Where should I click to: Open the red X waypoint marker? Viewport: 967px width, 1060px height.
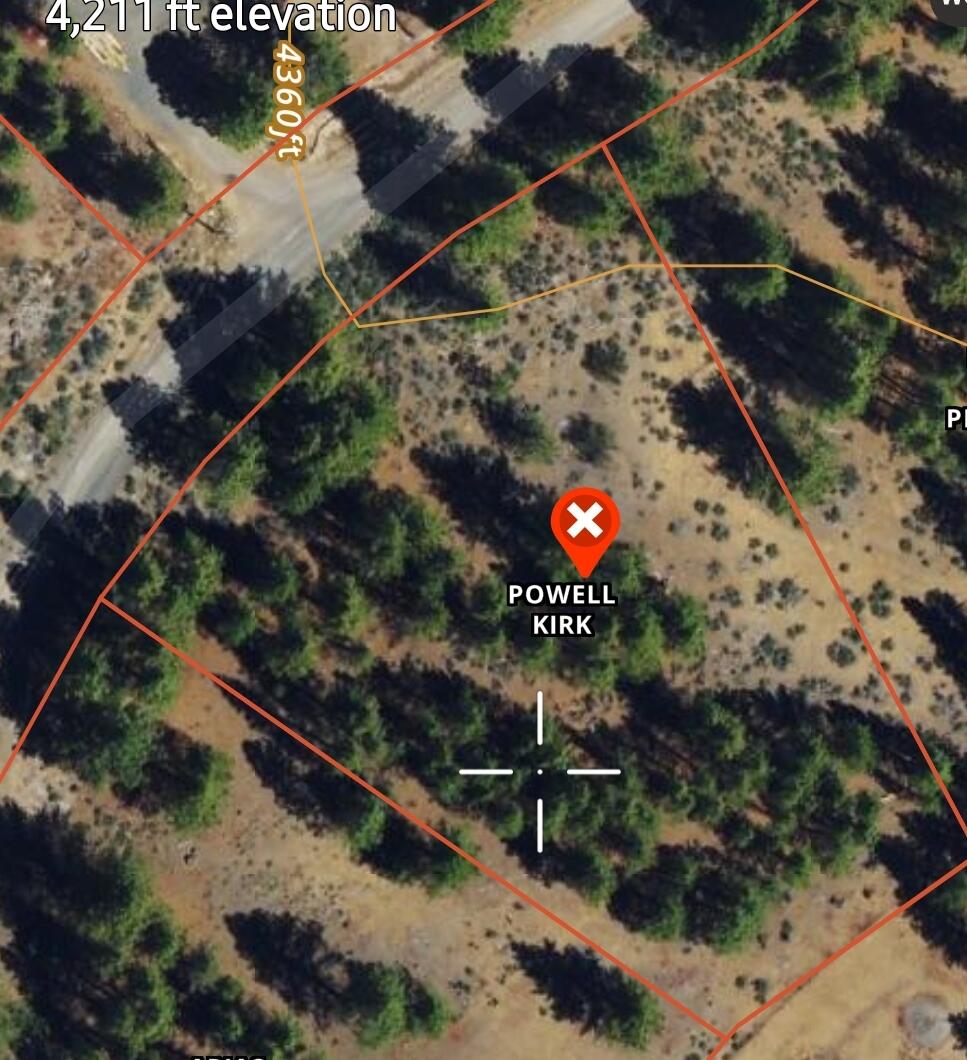click(586, 522)
